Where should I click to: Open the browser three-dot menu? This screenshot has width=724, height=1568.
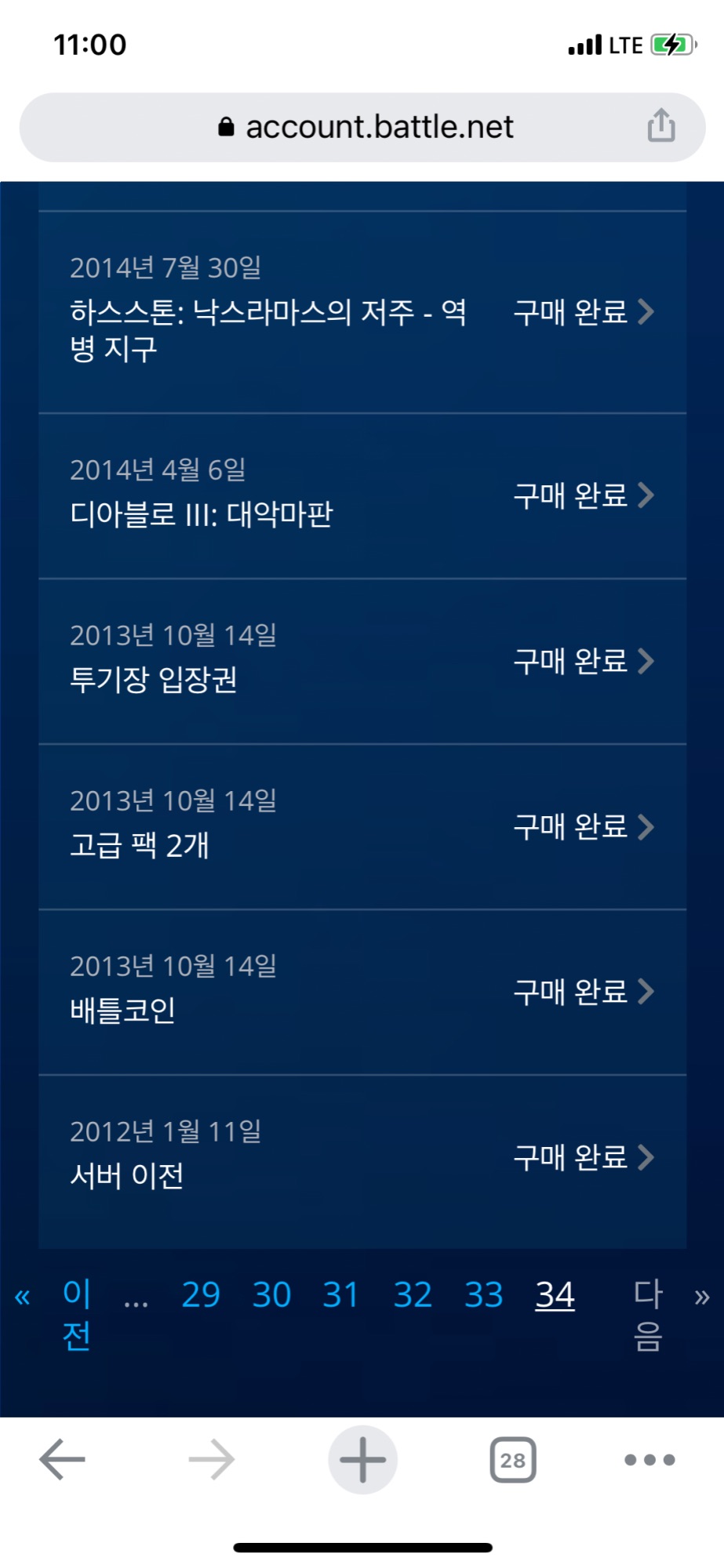(x=649, y=1459)
